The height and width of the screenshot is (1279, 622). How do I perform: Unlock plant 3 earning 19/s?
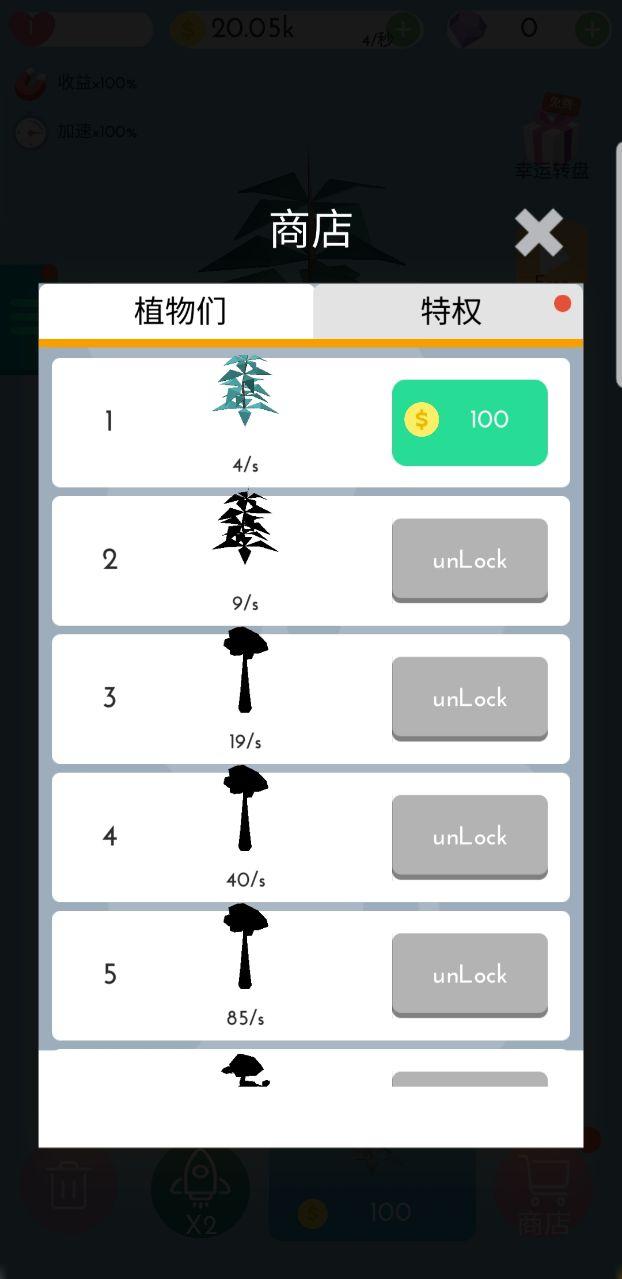point(469,698)
